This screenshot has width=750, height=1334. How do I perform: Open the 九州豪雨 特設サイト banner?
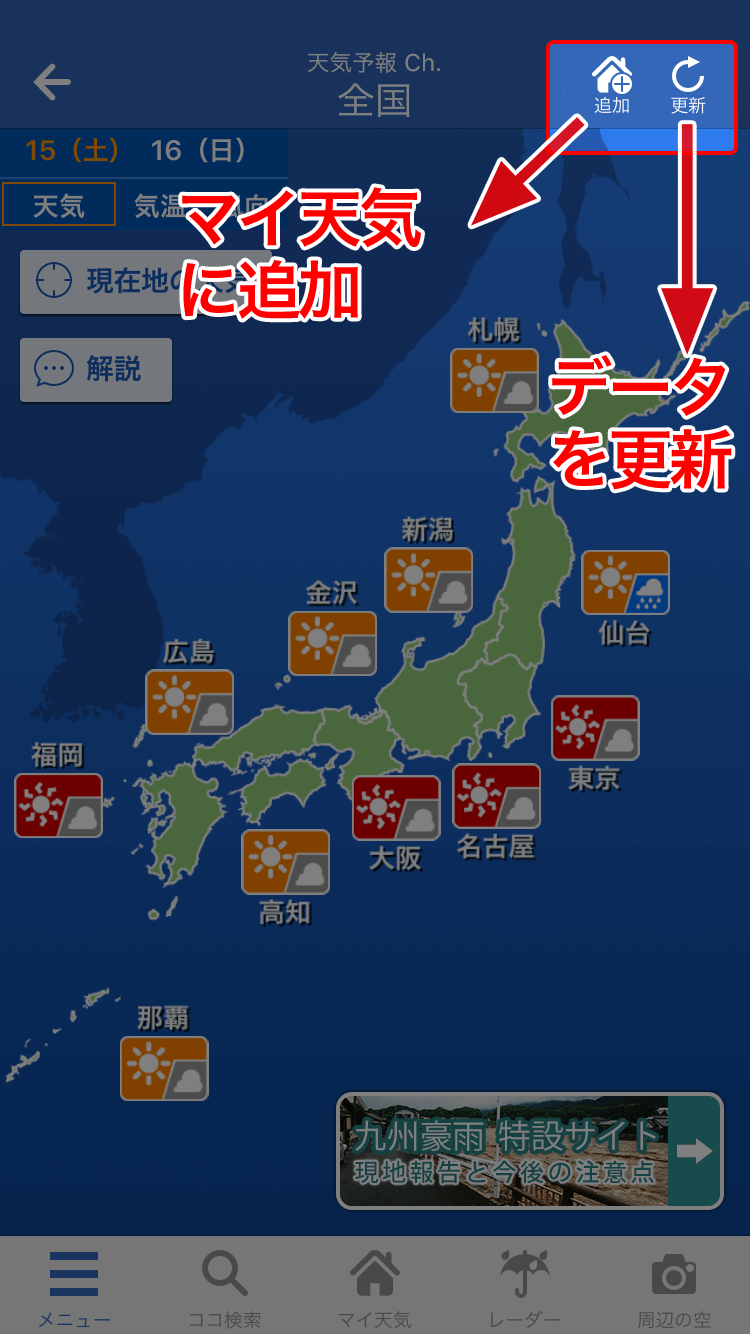[529, 1151]
